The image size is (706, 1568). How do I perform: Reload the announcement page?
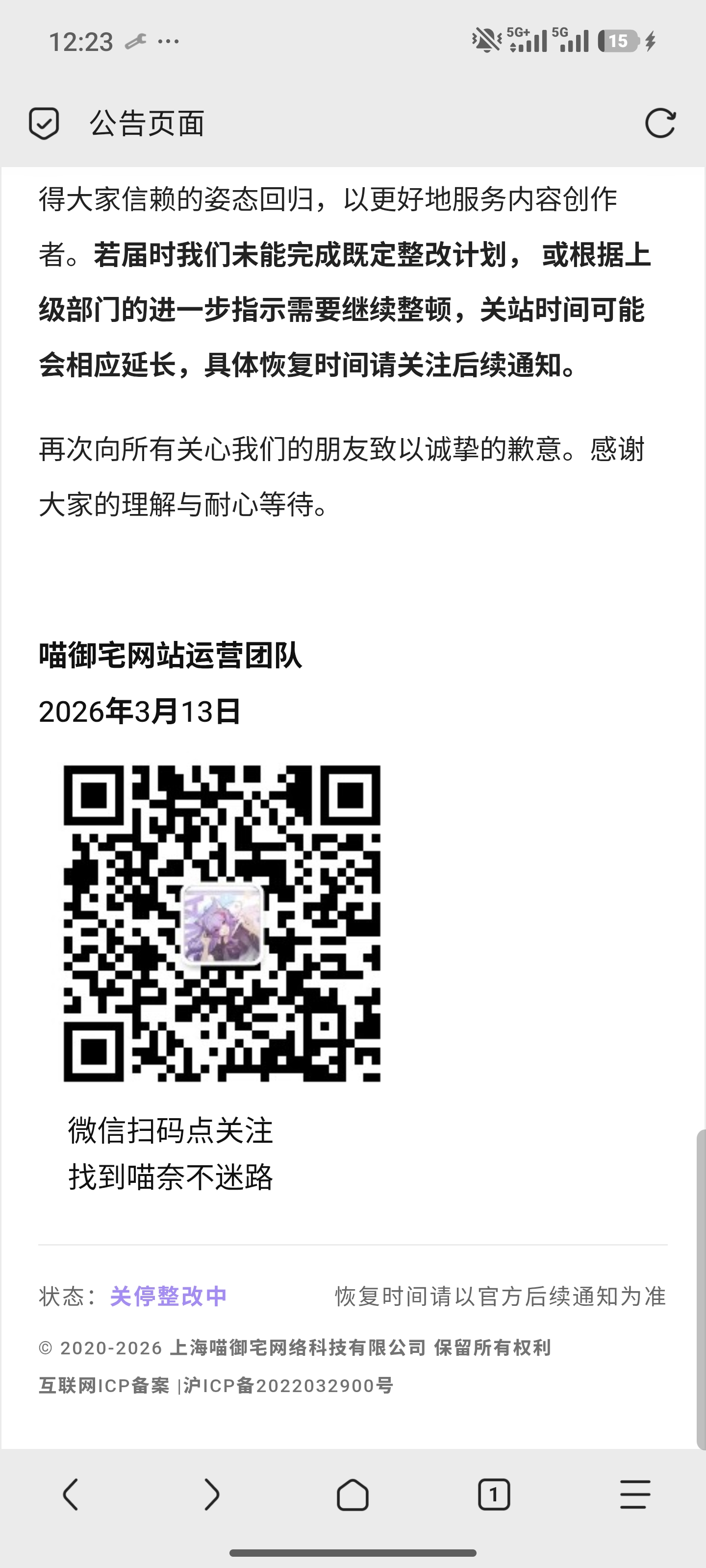[660, 123]
